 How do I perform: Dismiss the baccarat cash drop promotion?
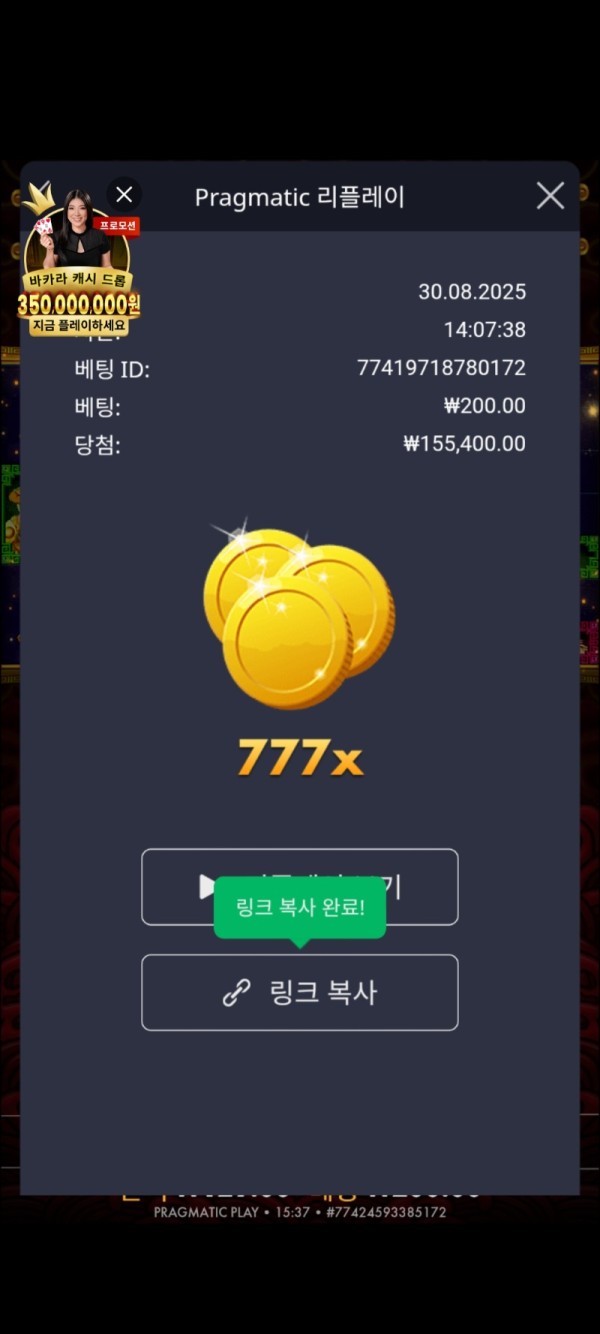click(124, 194)
